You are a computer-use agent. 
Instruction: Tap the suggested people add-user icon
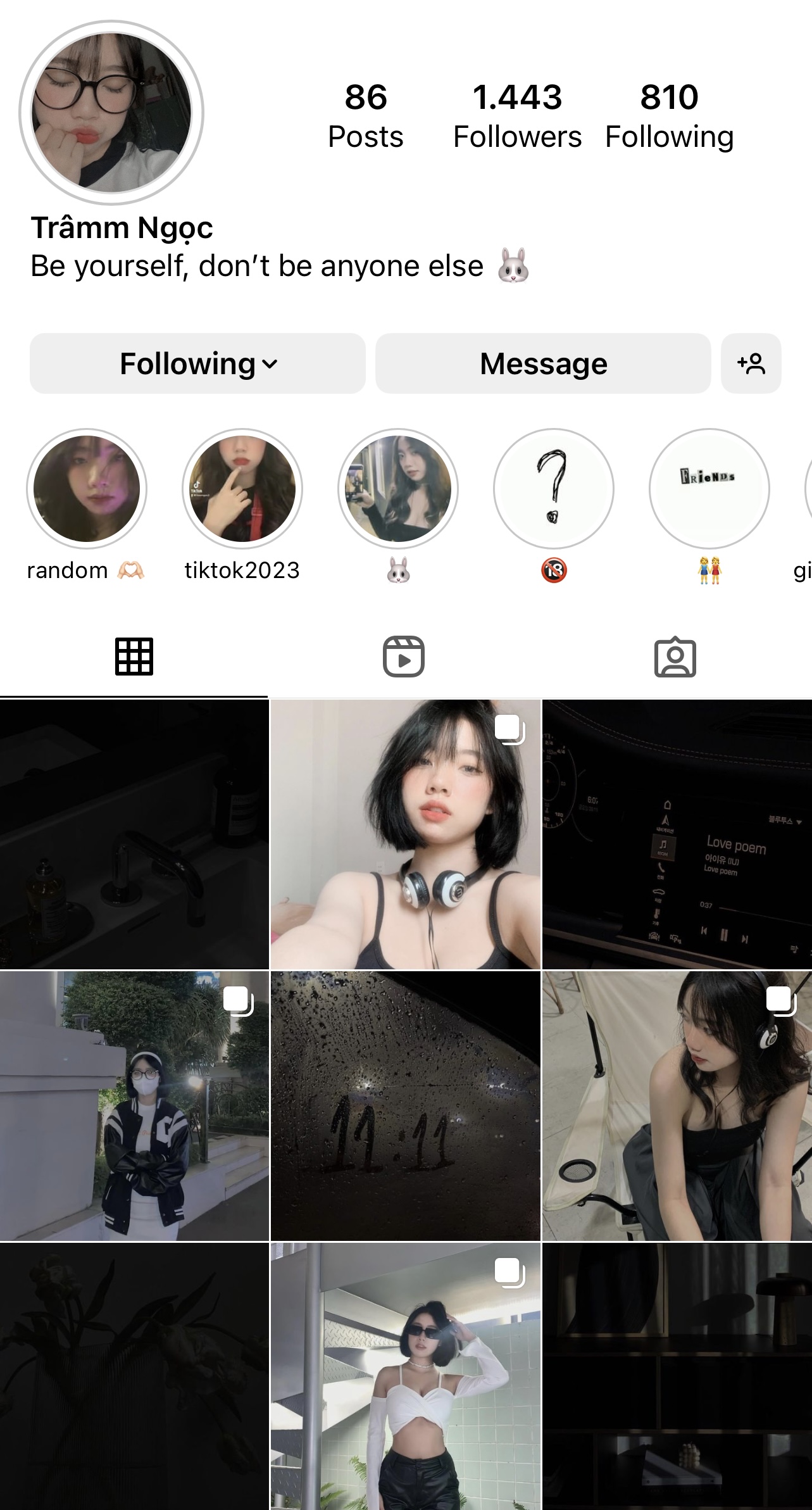(x=751, y=363)
